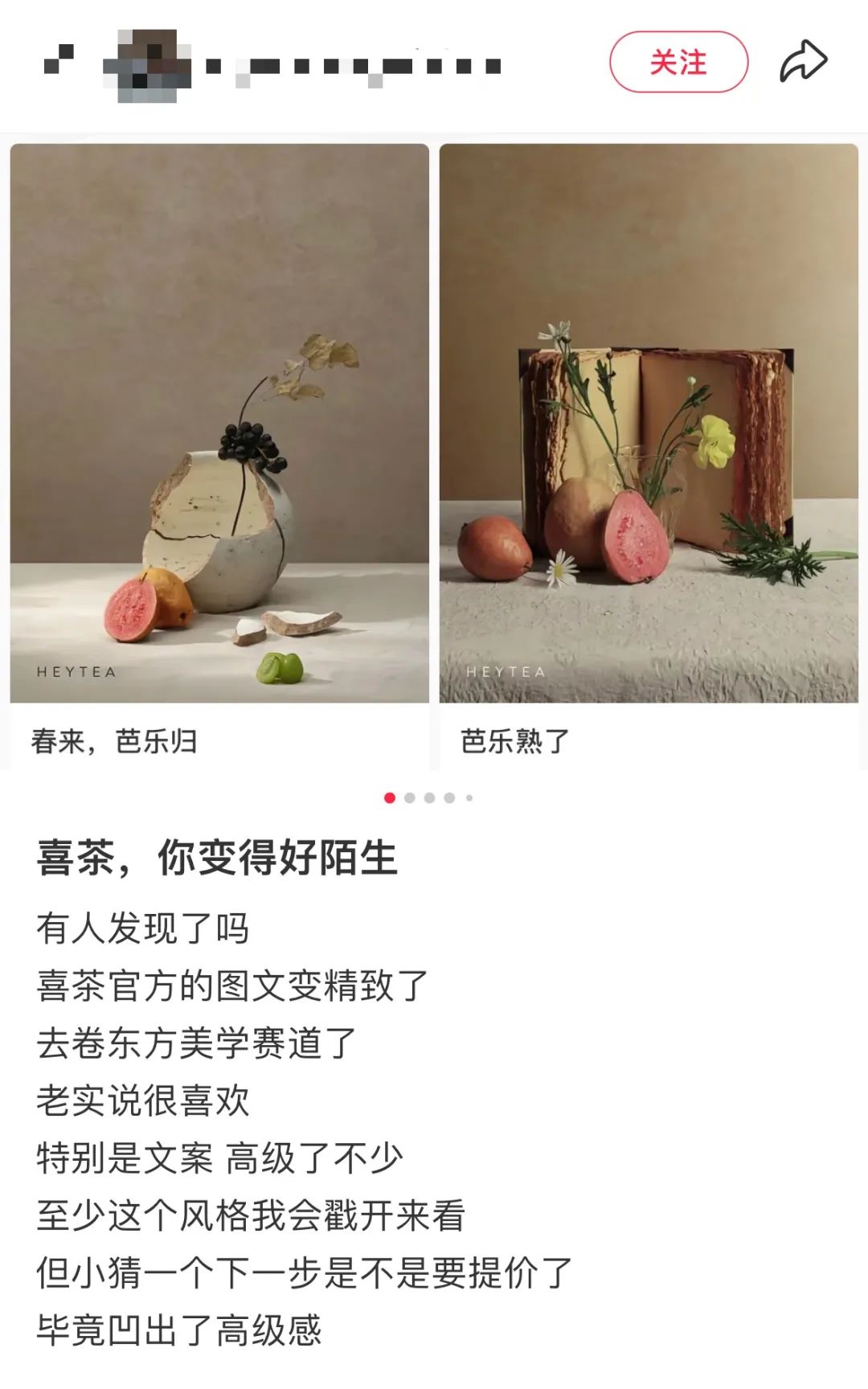Follow the author with 关注 button
Screen dimensions: 868x1389
678,62
